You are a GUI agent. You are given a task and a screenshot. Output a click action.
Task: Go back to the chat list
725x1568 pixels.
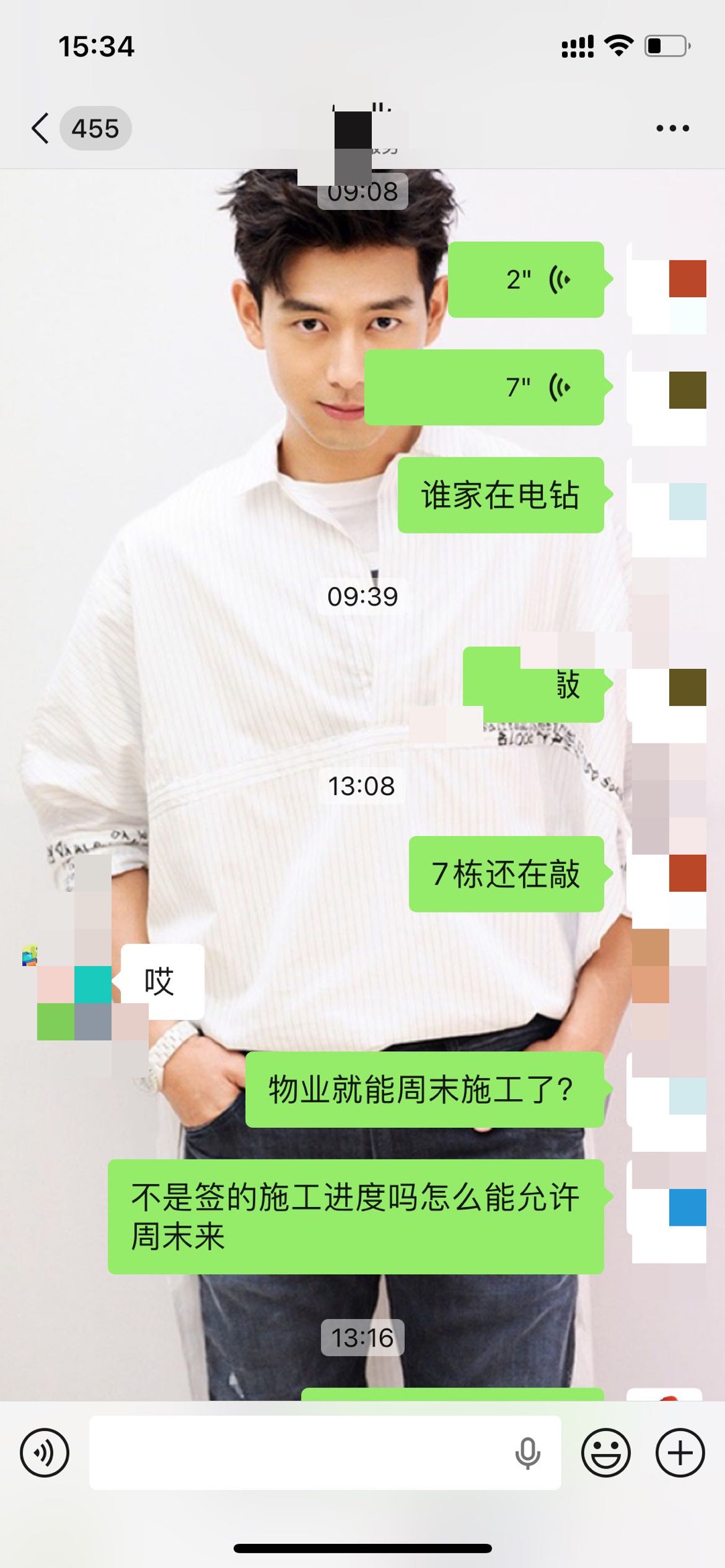pos(42,128)
